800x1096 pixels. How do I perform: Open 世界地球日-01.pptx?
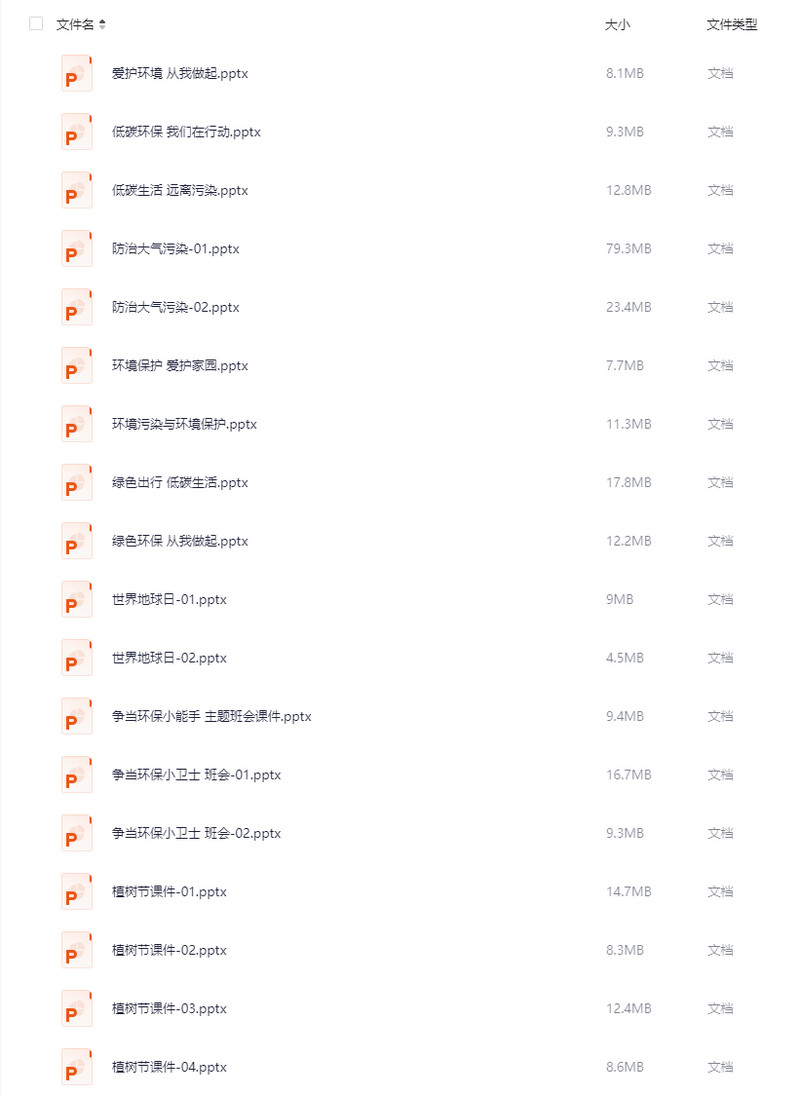(x=169, y=600)
